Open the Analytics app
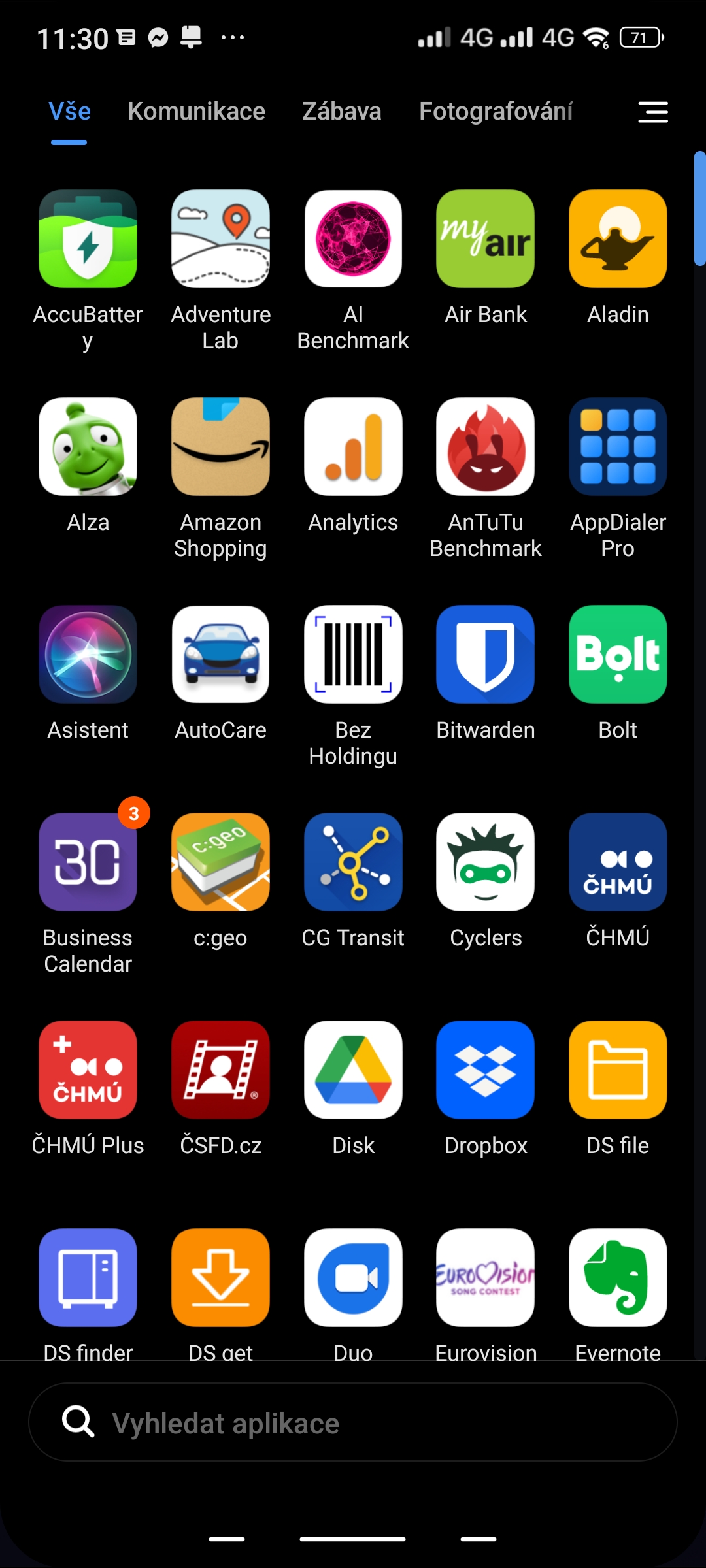The image size is (706, 1568). click(x=353, y=447)
